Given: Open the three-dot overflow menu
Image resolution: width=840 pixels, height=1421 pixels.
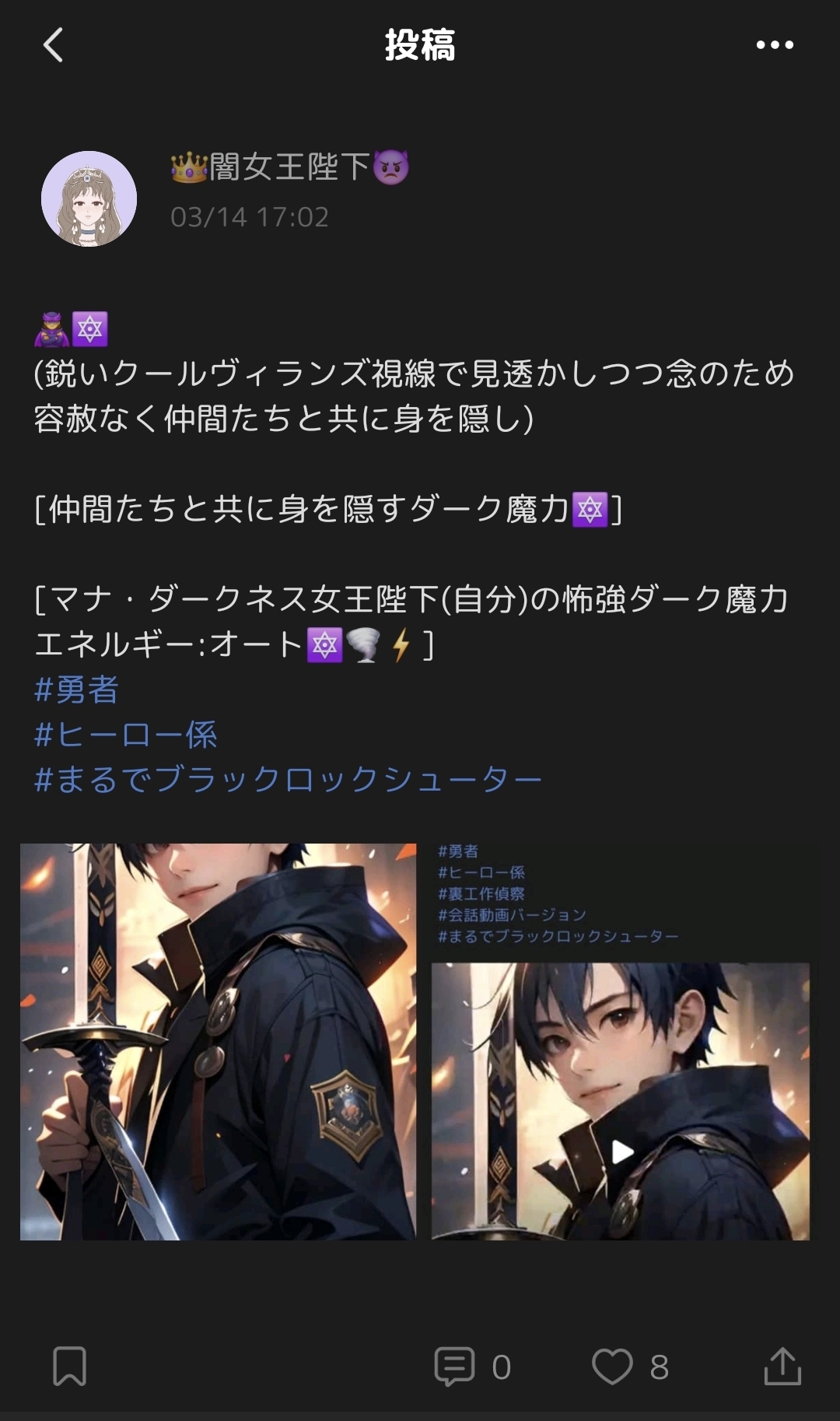Looking at the screenshot, I should pos(775,45).
